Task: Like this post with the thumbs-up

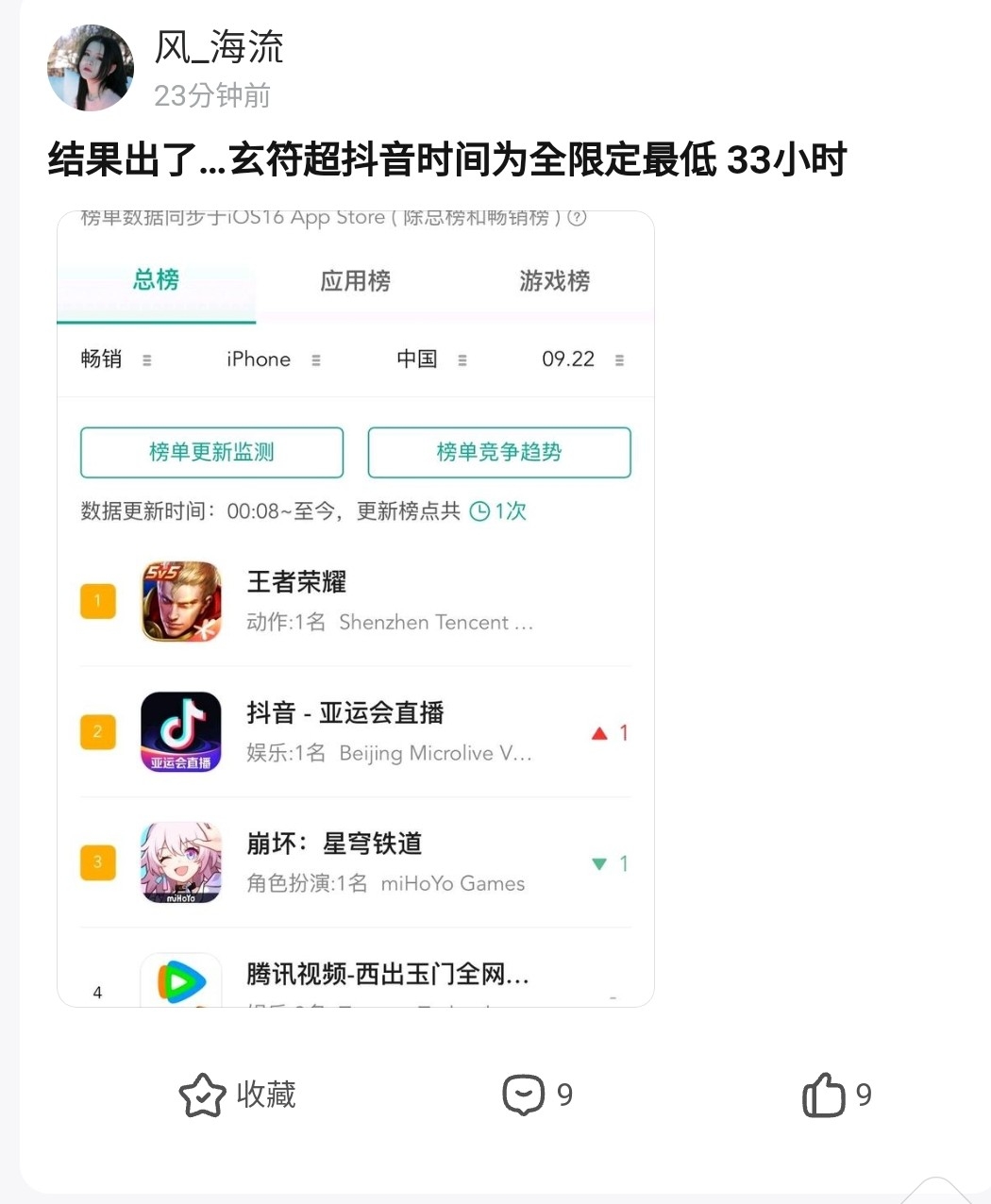Action: [835, 1095]
